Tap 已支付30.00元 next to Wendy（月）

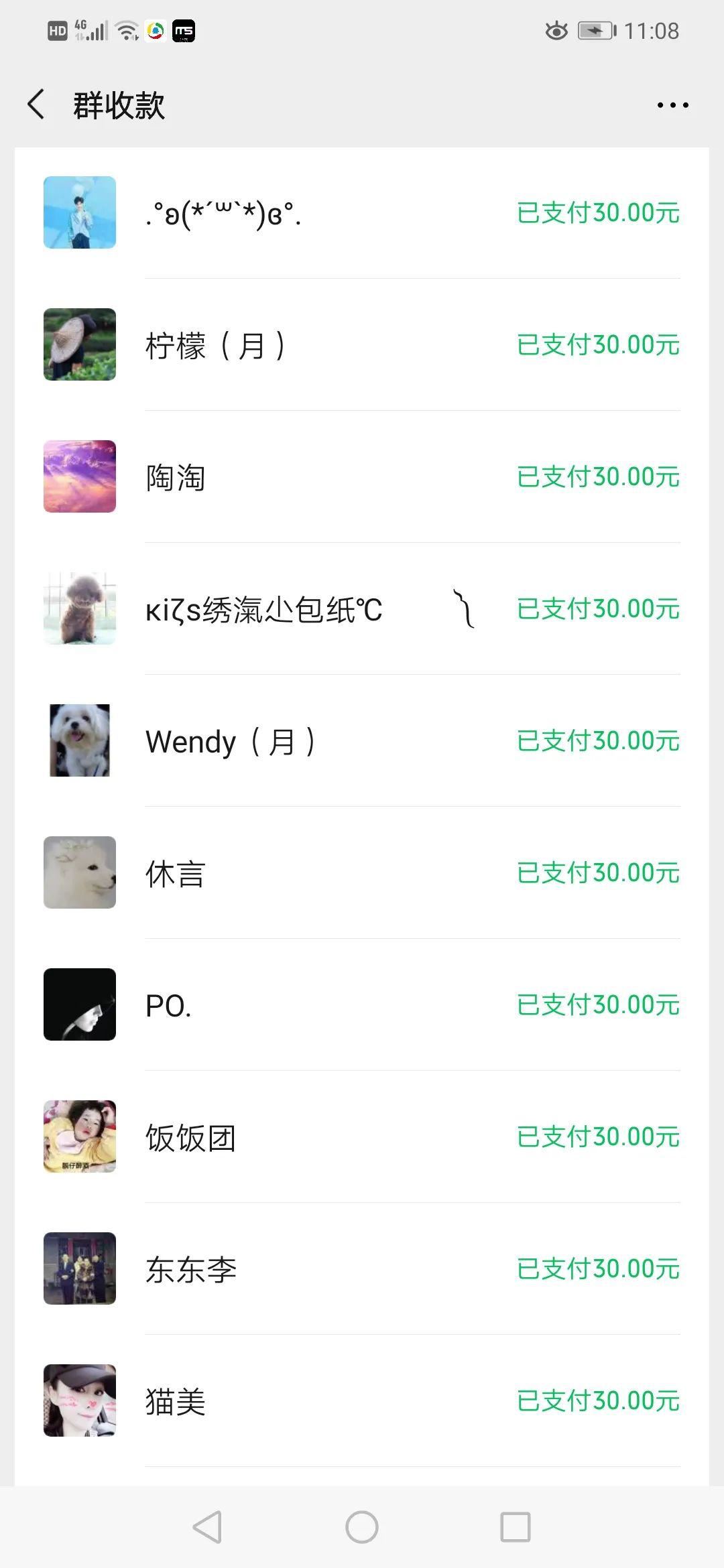tap(595, 740)
